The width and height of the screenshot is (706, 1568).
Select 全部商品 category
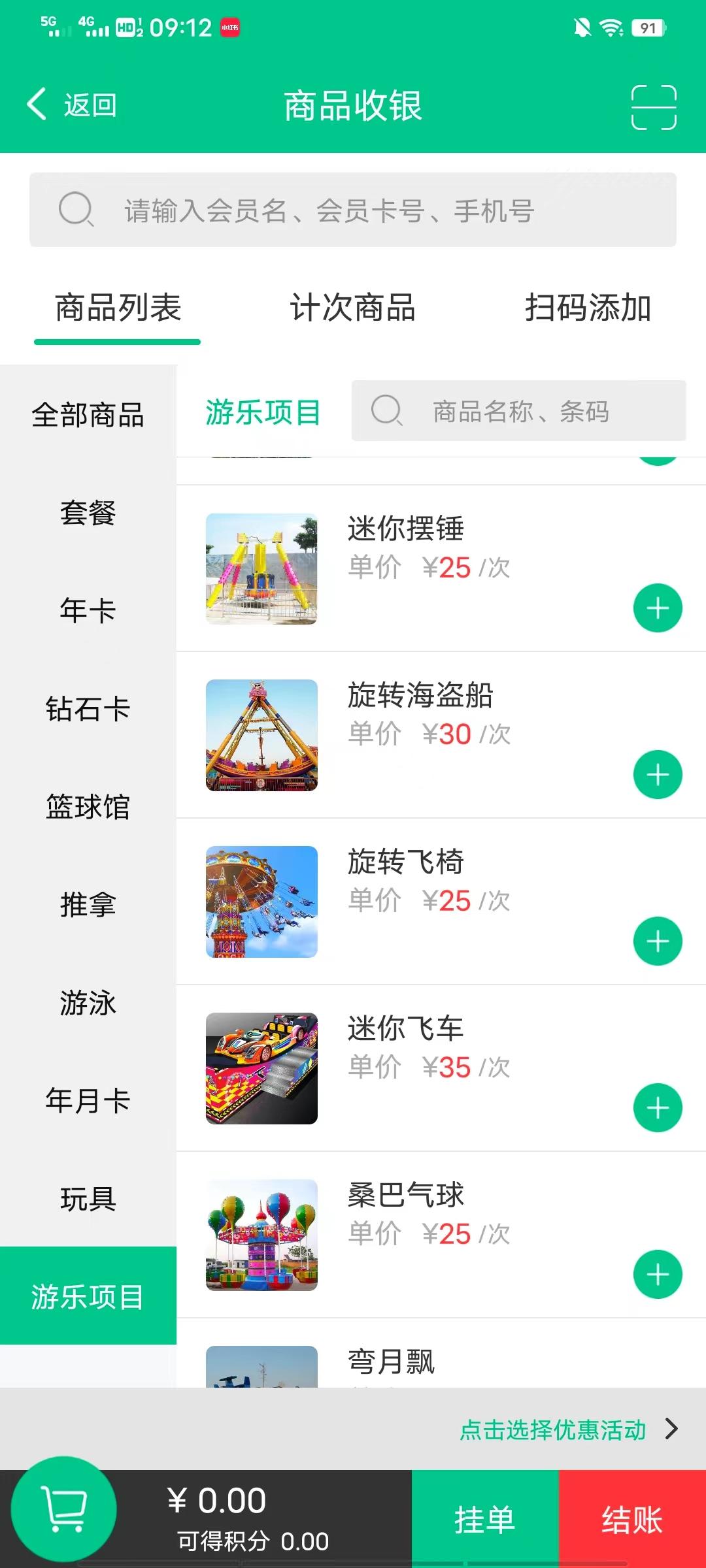click(88, 415)
